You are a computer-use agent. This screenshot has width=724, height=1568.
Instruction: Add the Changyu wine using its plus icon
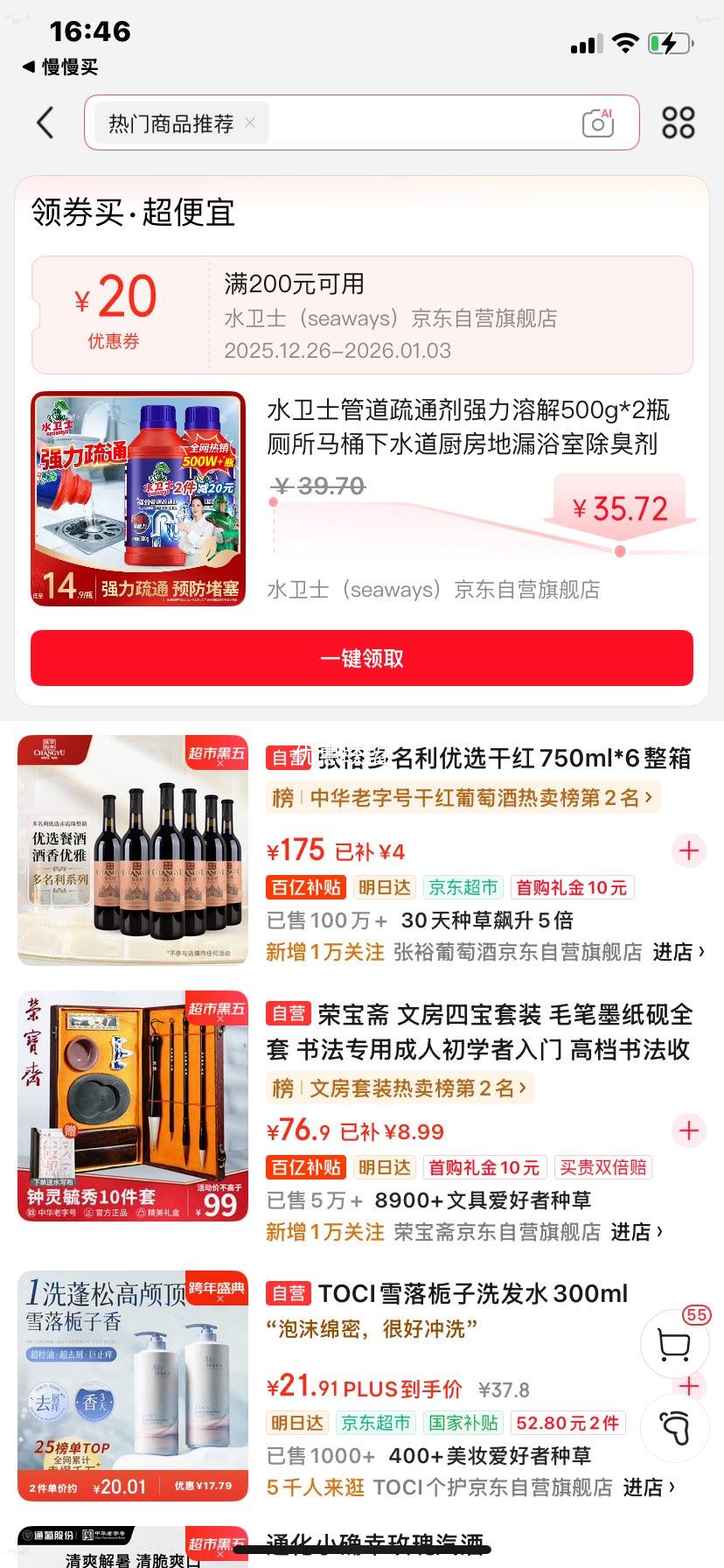[688, 850]
